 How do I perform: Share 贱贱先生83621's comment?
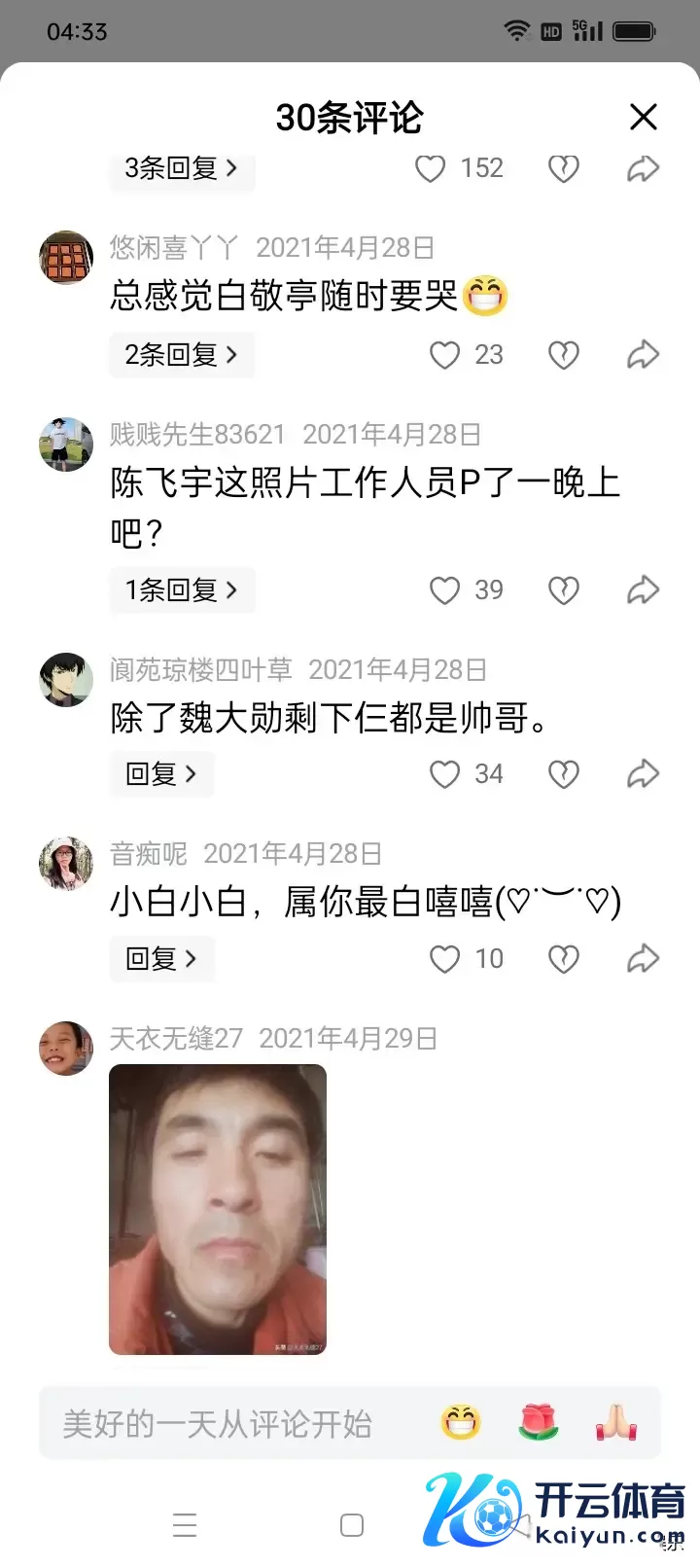click(x=643, y=590)
